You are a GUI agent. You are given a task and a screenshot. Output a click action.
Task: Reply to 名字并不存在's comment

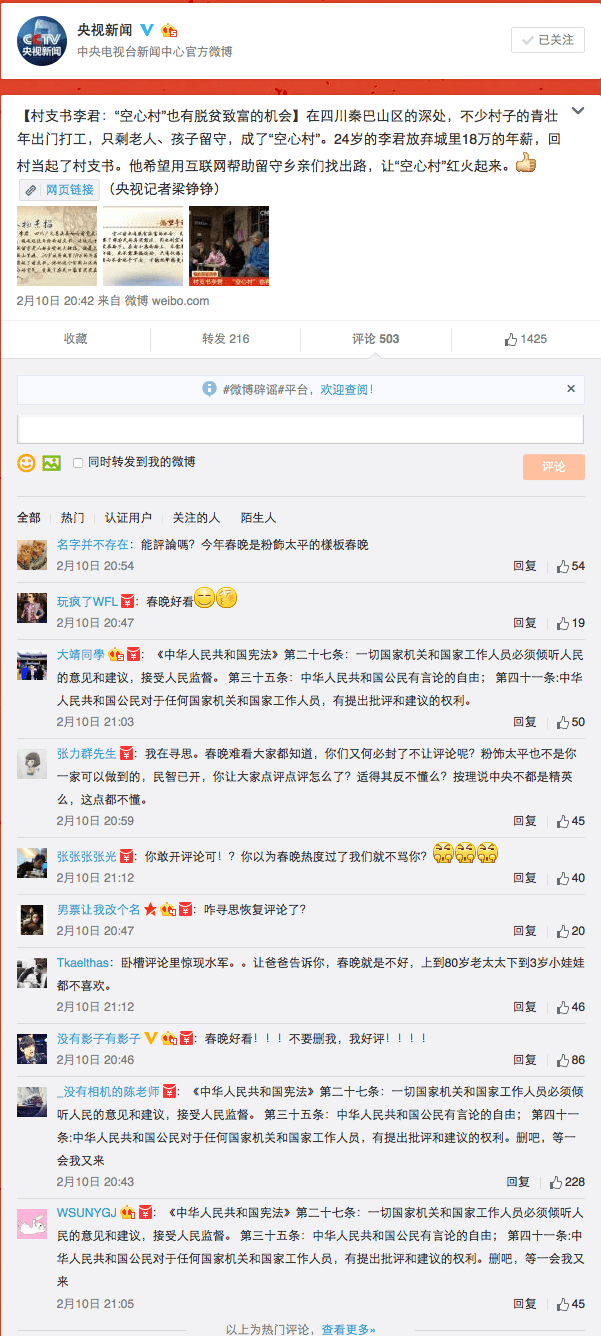coord(525,566)
